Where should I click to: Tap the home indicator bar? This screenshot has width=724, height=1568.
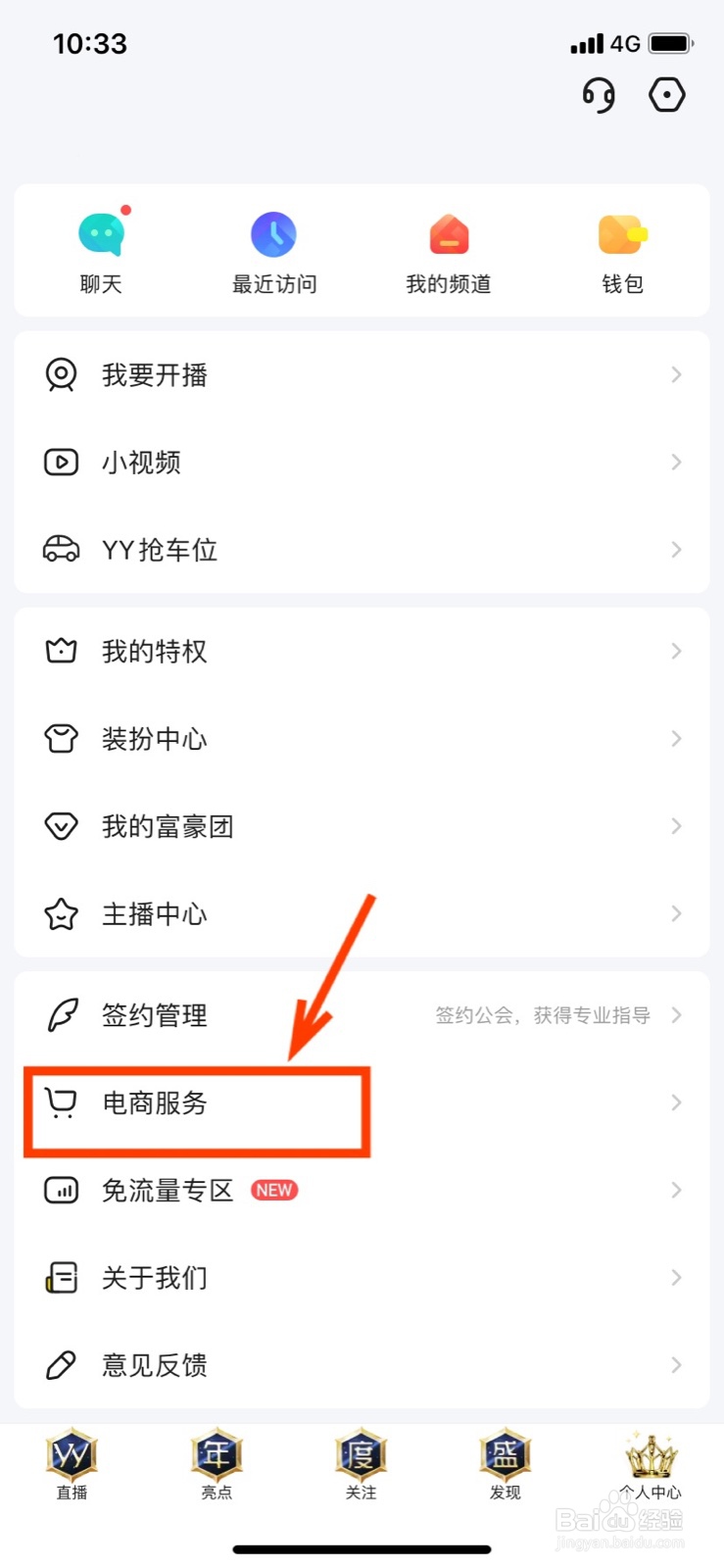[x=362, y=1549]
